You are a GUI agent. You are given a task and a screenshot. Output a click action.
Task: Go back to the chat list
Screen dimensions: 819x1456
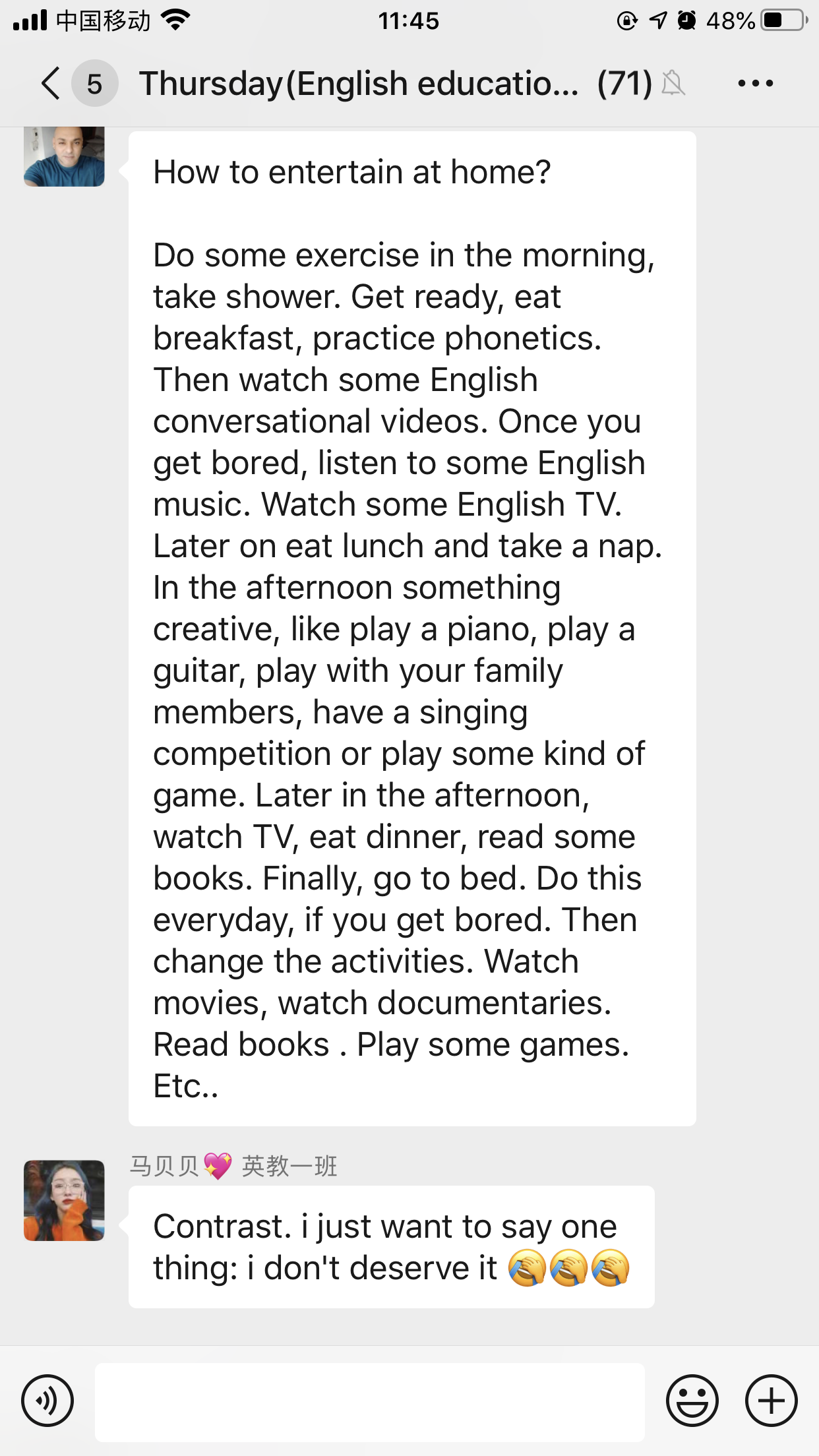(51, 84)
